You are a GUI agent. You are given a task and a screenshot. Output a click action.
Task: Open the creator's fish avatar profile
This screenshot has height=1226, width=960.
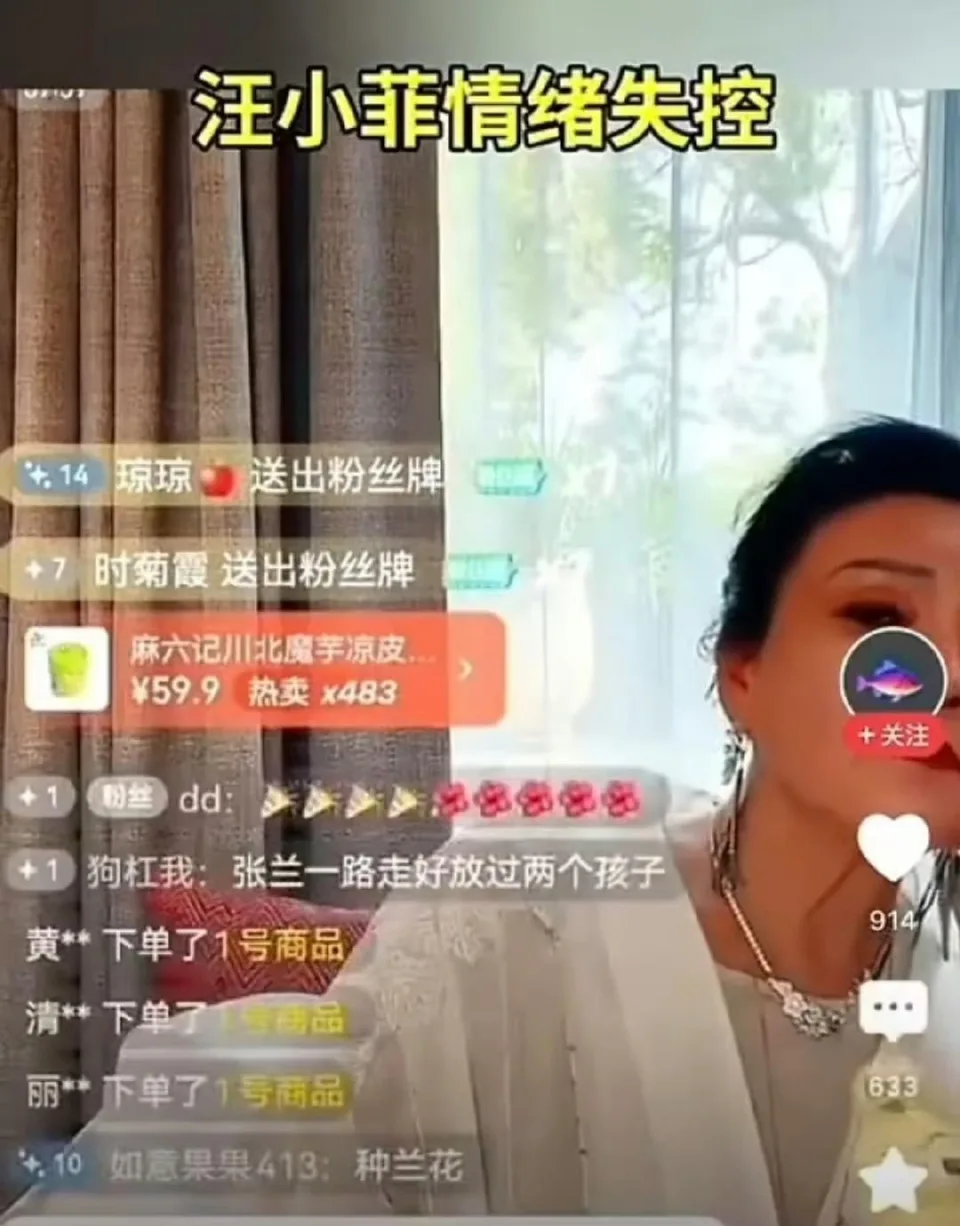coord(892,676)
